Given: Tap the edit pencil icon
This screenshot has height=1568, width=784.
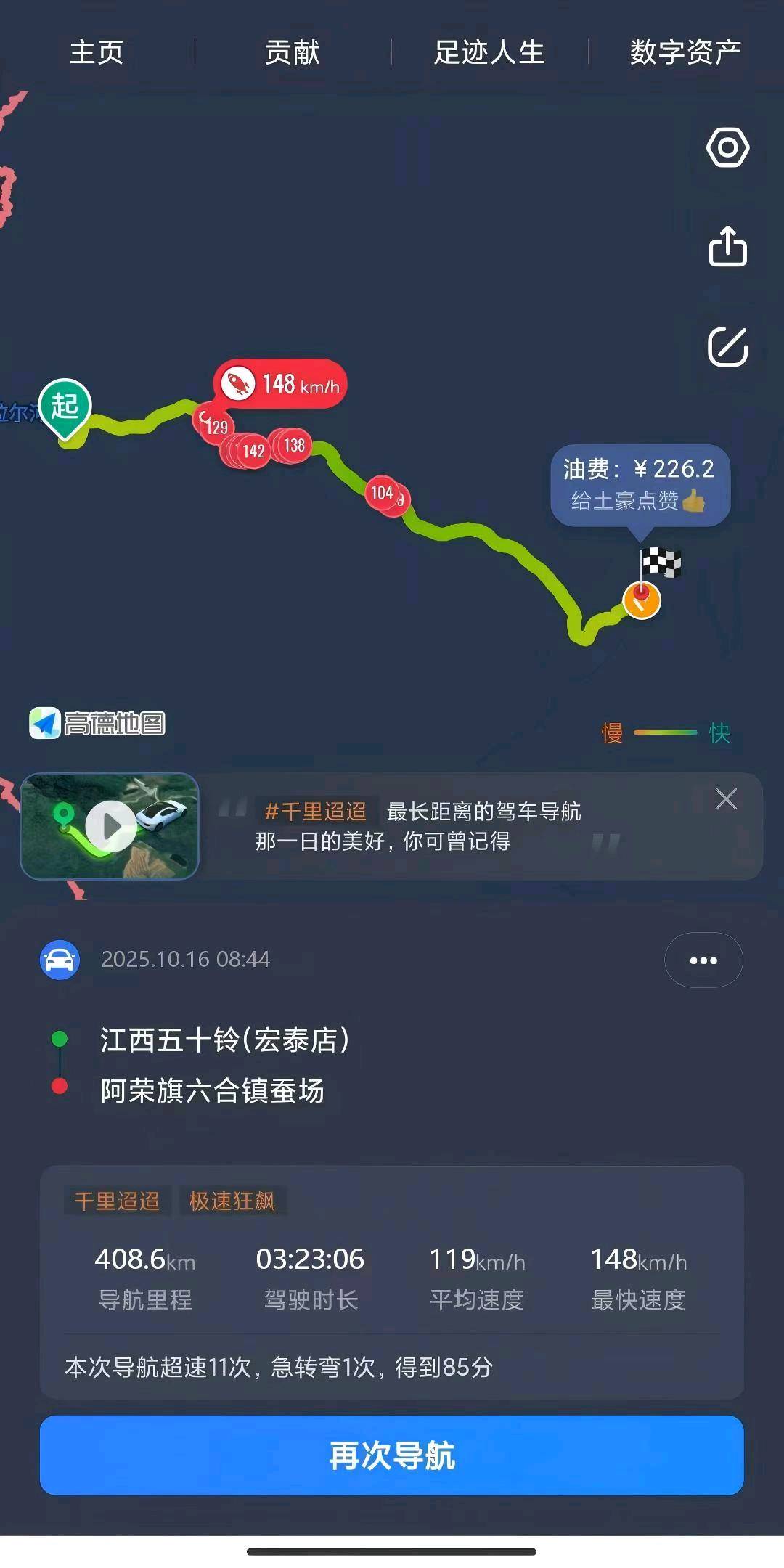Looking at the screenshot, I should click(x=727, y=347).
